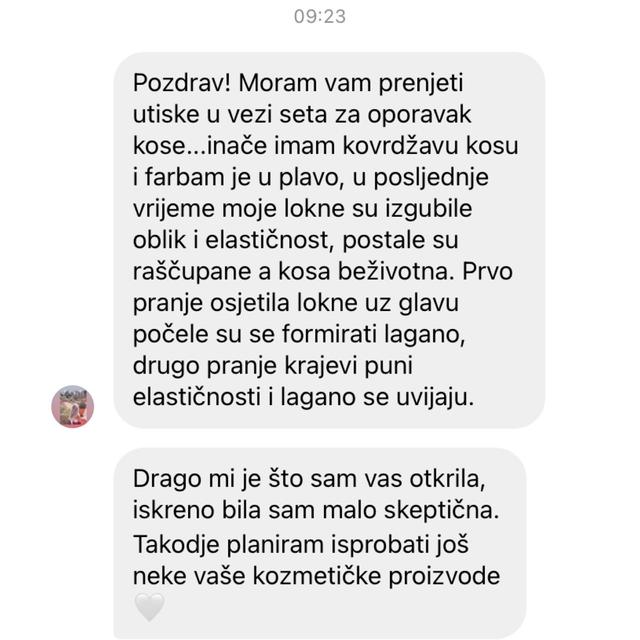Open the sender's profile avatar
The image size is (640, 640).
(73, 406)
